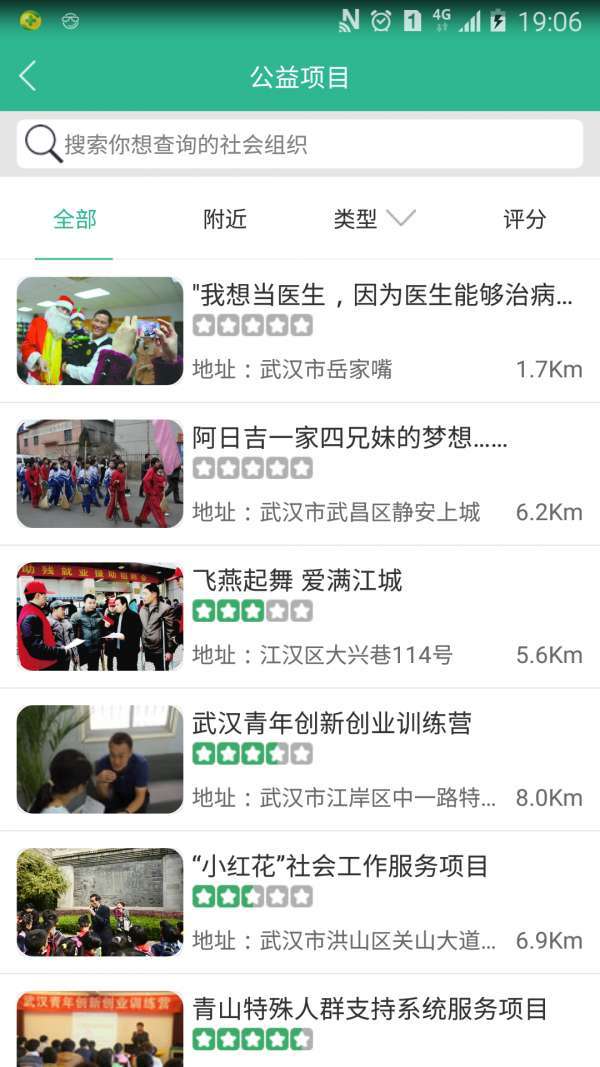Switch to the 评分 tab

click(x=524, y=219)
